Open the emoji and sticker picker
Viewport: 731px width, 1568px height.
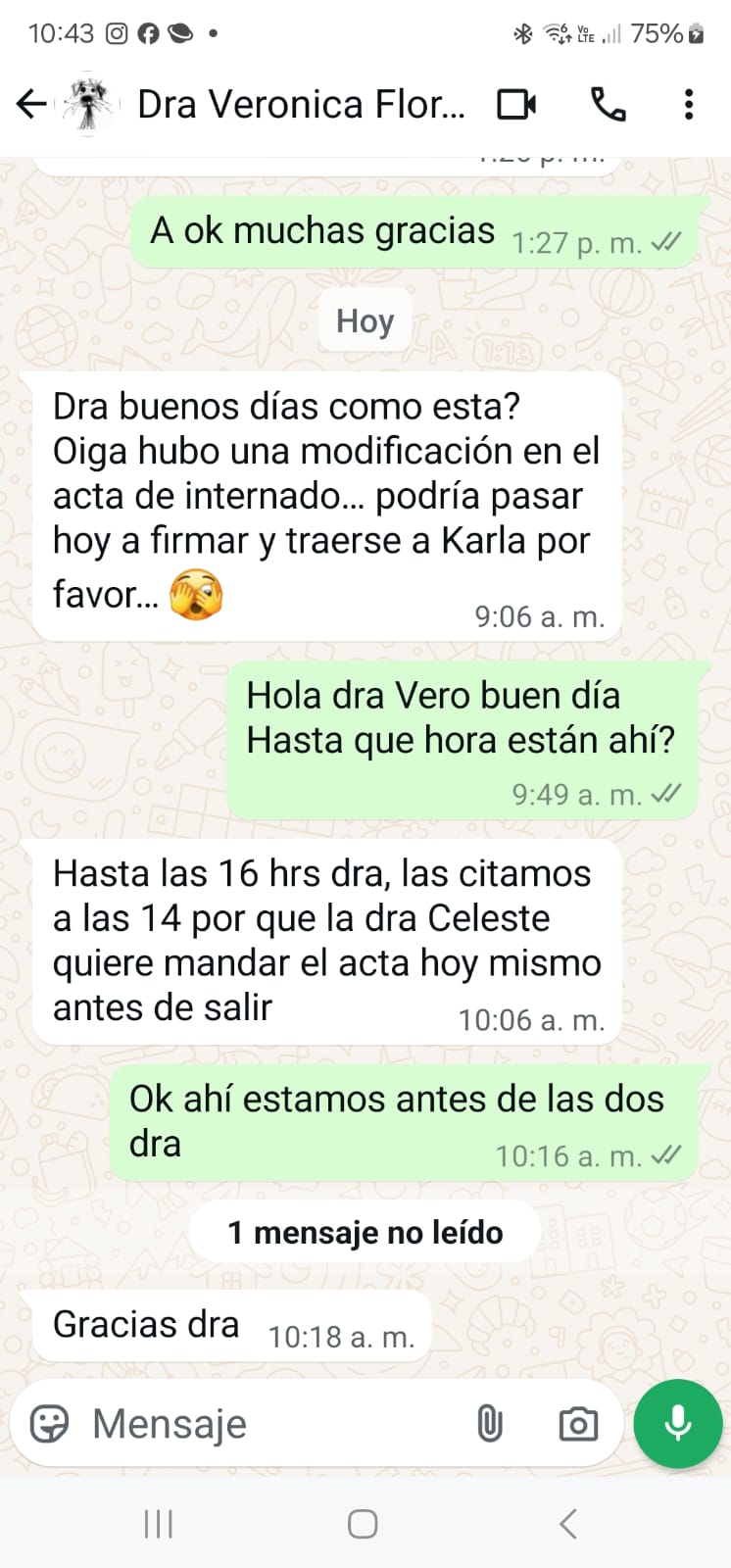pyautogui.click(x=50, y=1423)
